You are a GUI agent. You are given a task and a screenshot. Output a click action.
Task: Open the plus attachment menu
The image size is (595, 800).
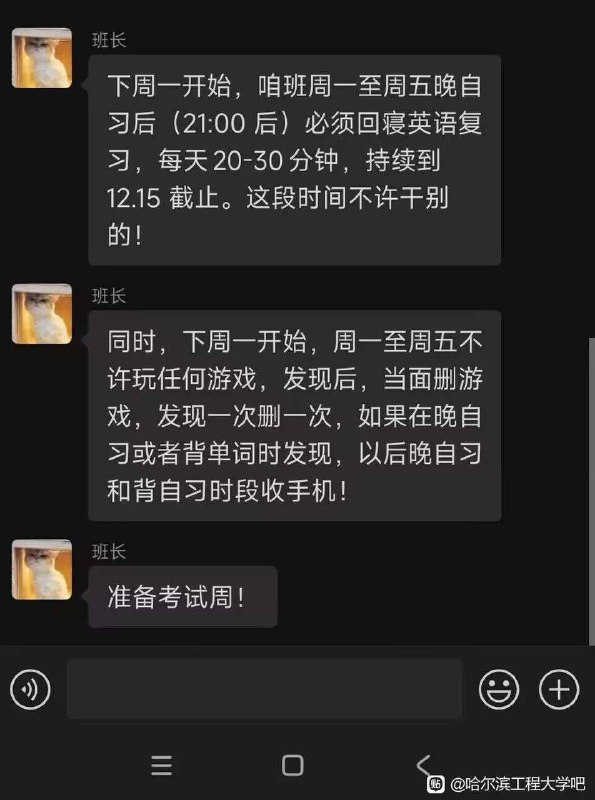pyautogui.click(x=559, y=689)
